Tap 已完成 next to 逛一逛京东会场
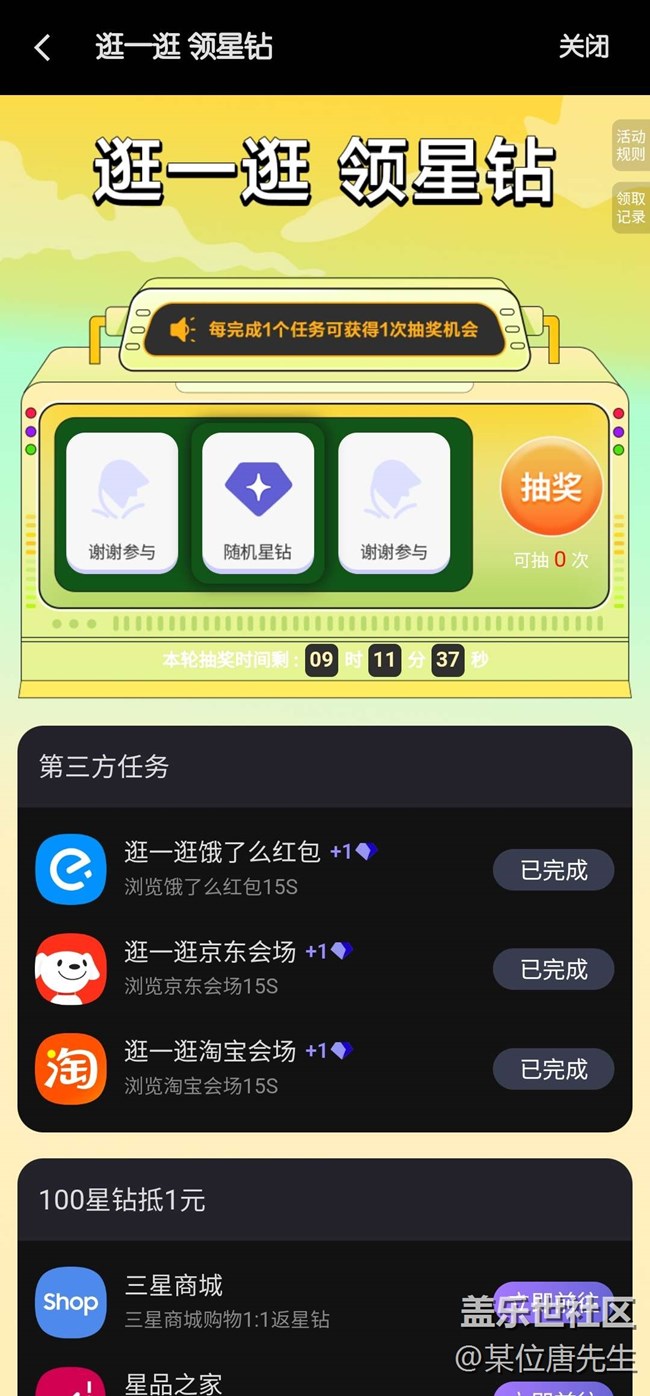This screenshot has width=650, height=1396. pyautogui.click(x=553, y=969)
